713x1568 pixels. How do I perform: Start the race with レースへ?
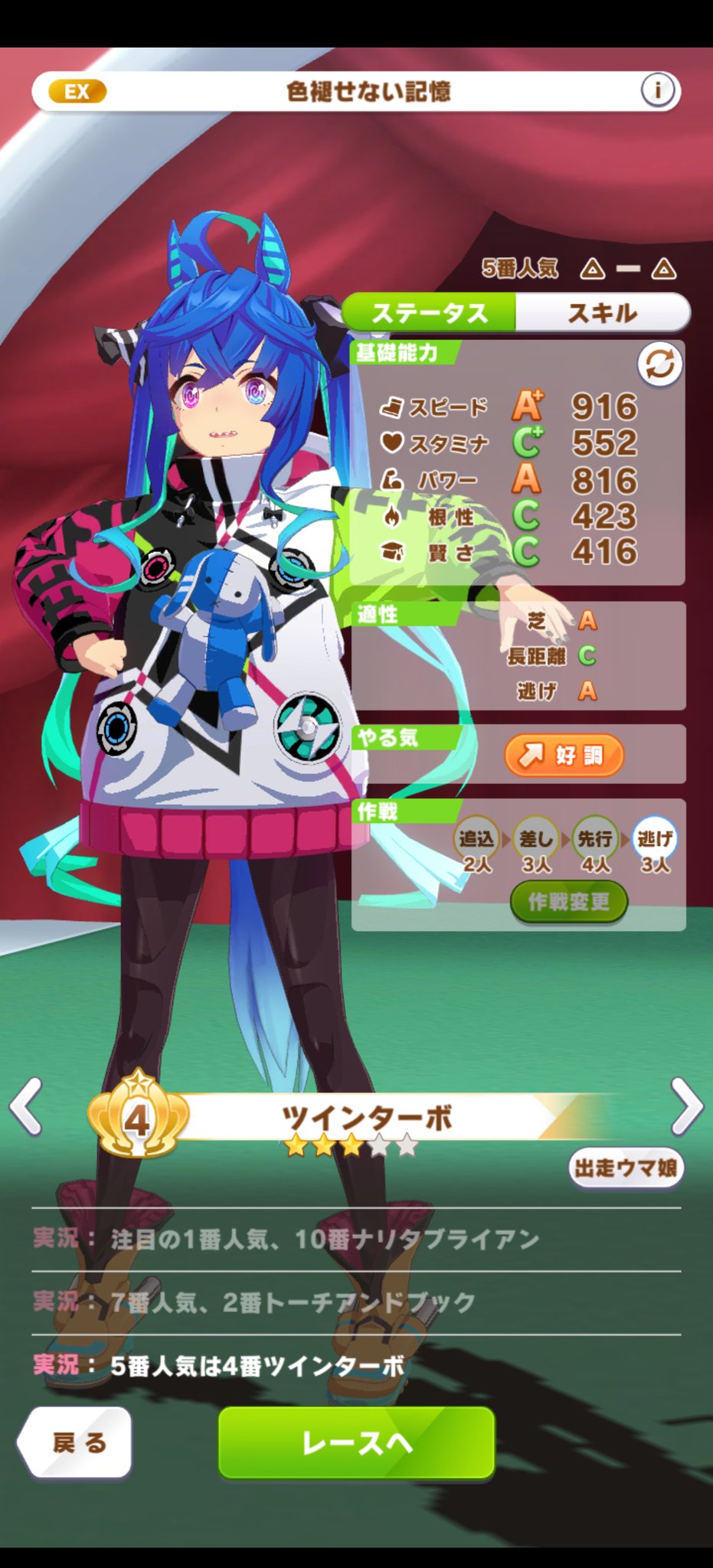click(x=356, y=1442)
